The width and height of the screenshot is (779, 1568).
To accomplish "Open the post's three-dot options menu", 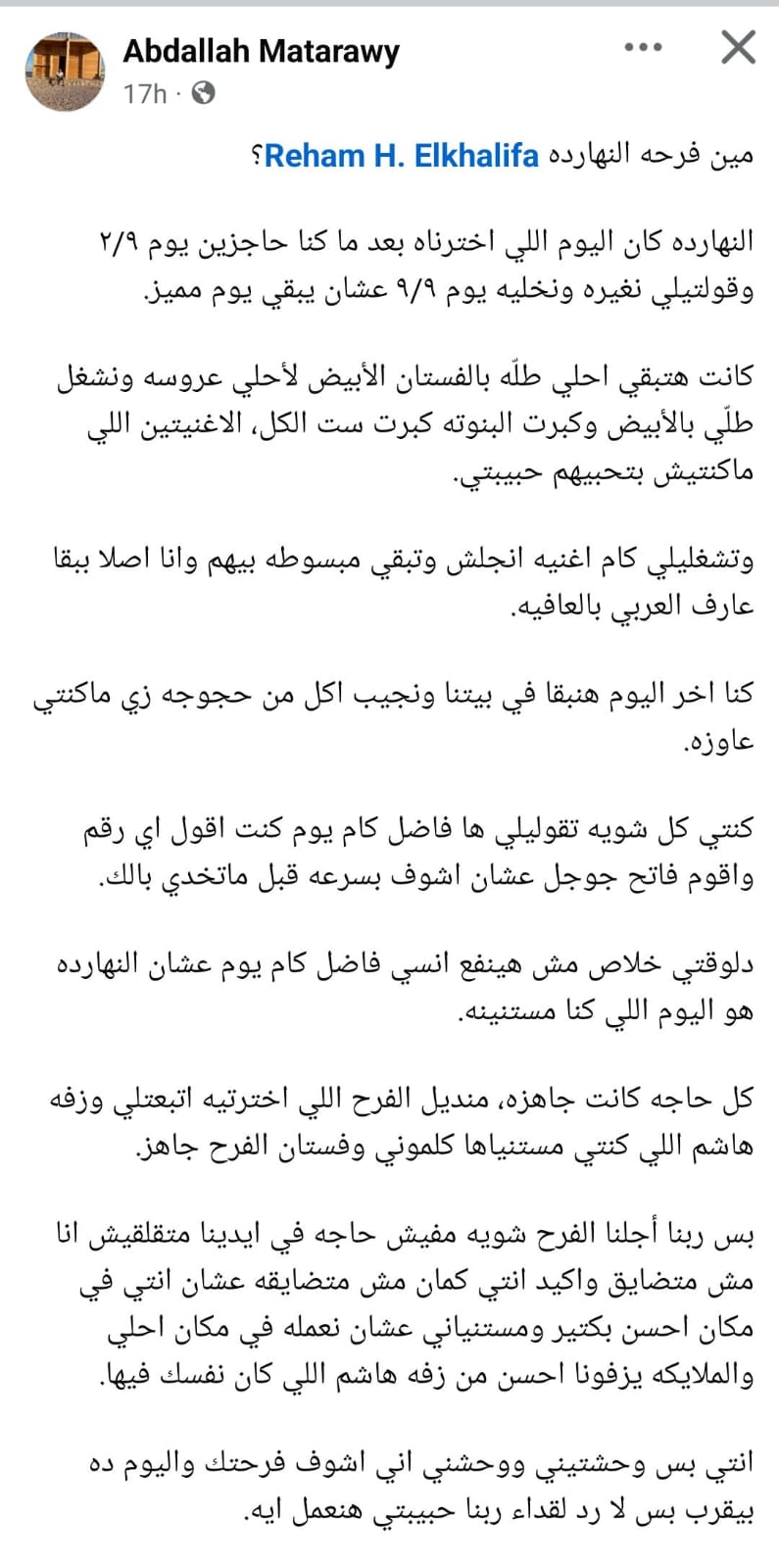I will 643,46.
